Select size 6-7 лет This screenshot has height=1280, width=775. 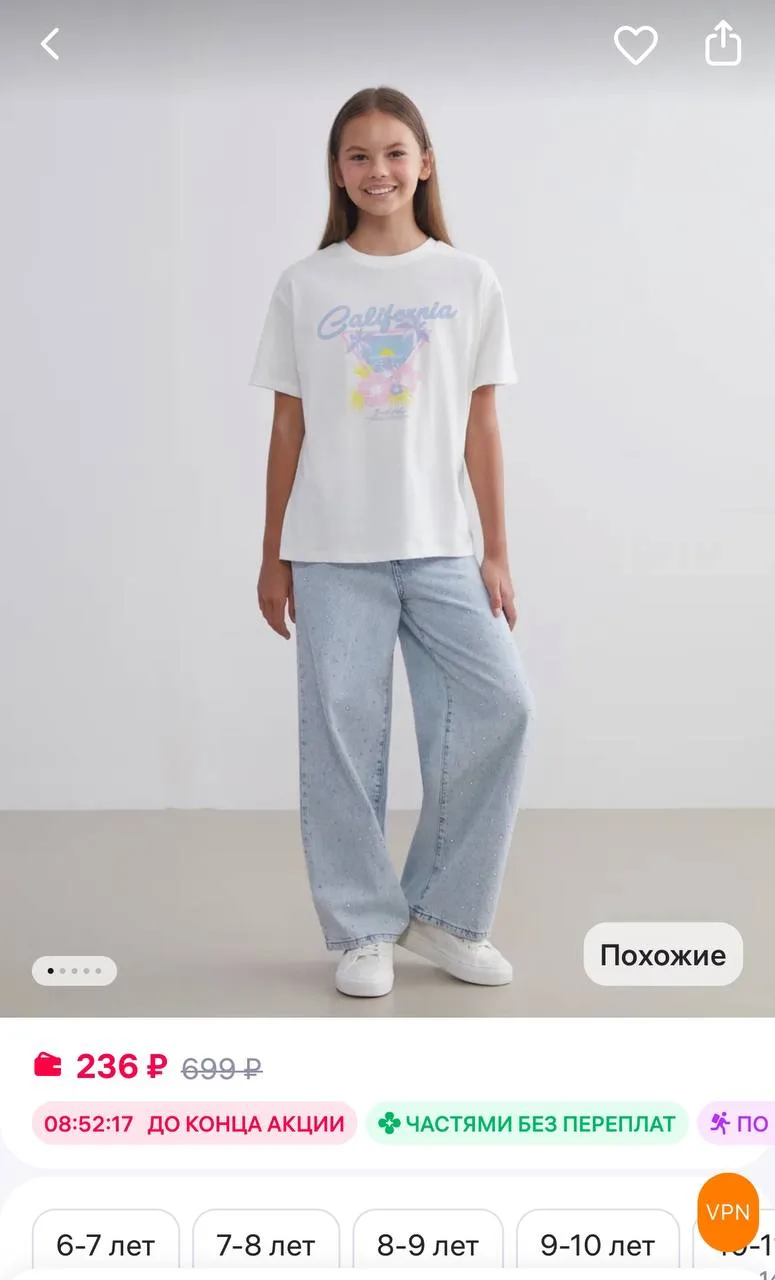point(106,1245)
